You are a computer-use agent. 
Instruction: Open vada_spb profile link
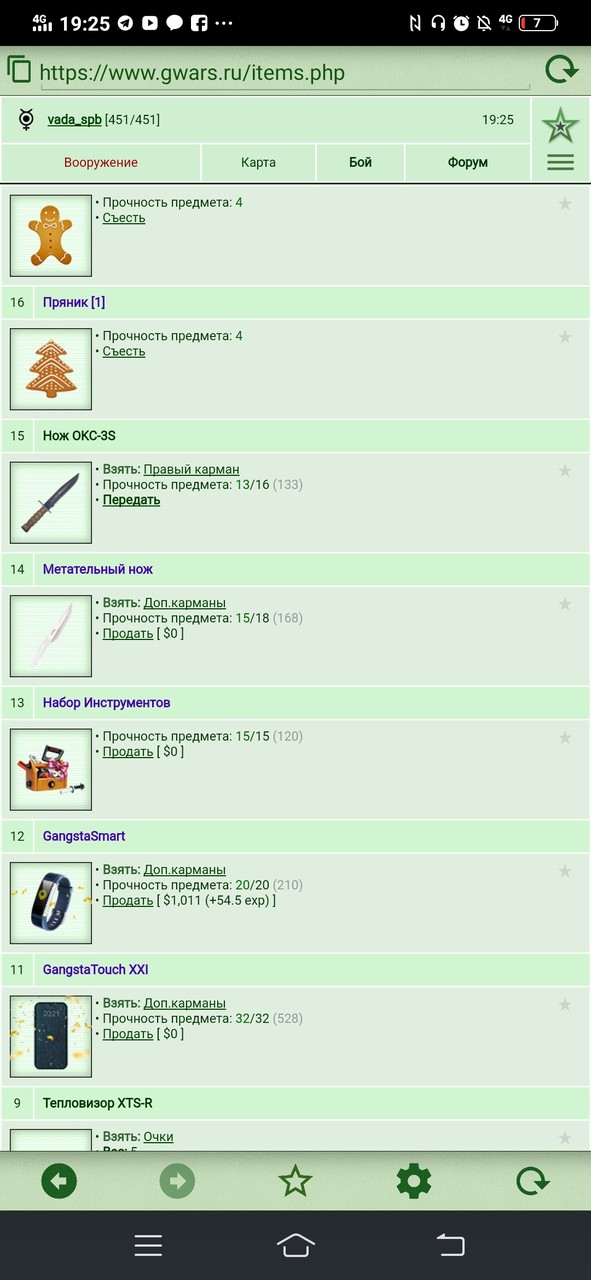pos(74,120)
